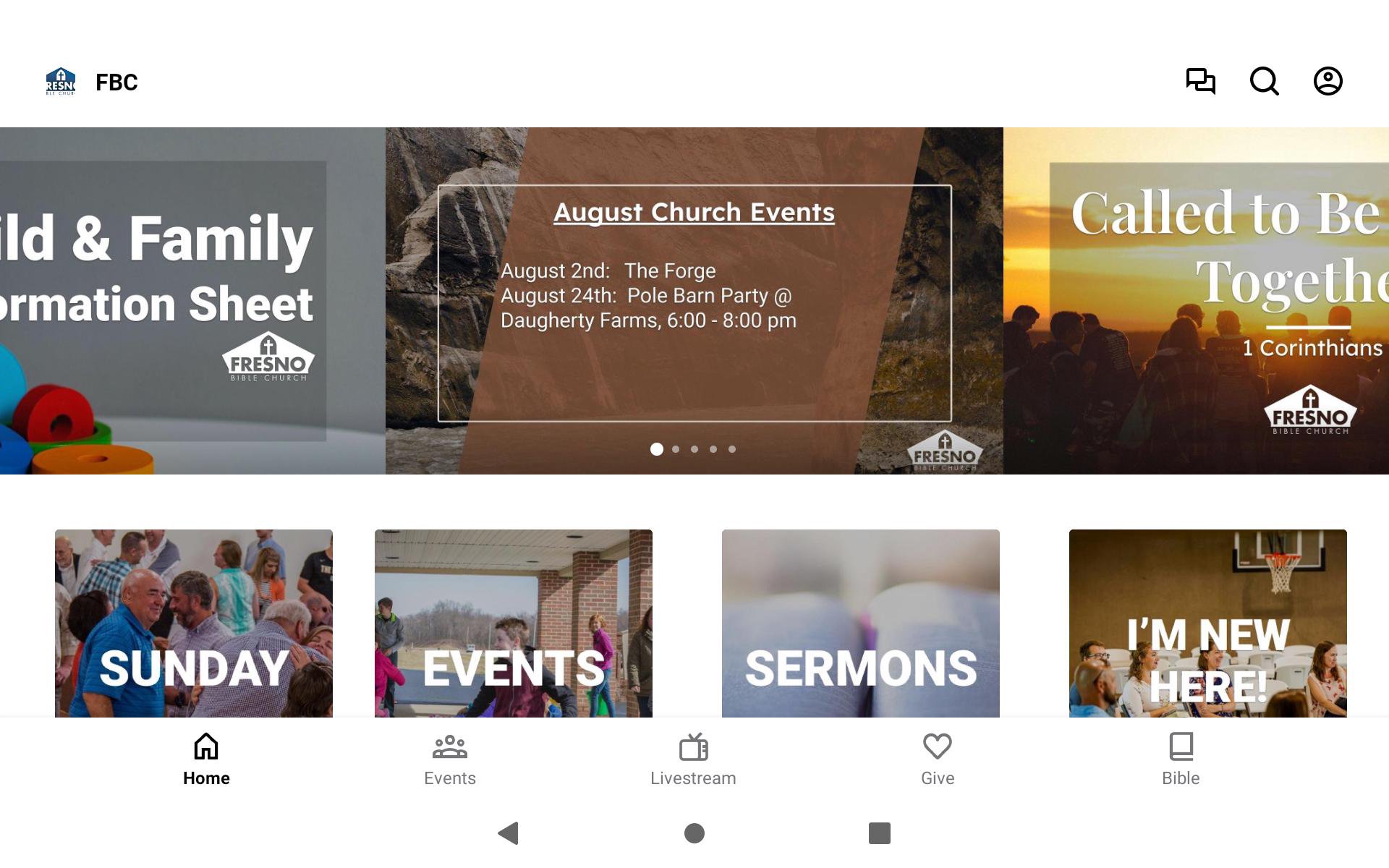The image size is (1389, 868).
Task: Open the SERMONS tile
Action: point(861,624)
